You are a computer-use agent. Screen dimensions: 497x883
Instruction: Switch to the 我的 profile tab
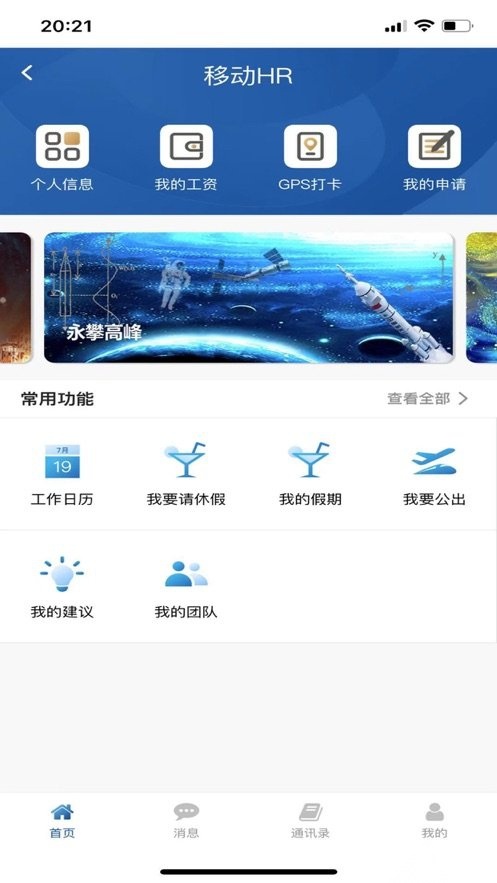tap(435, 821)
